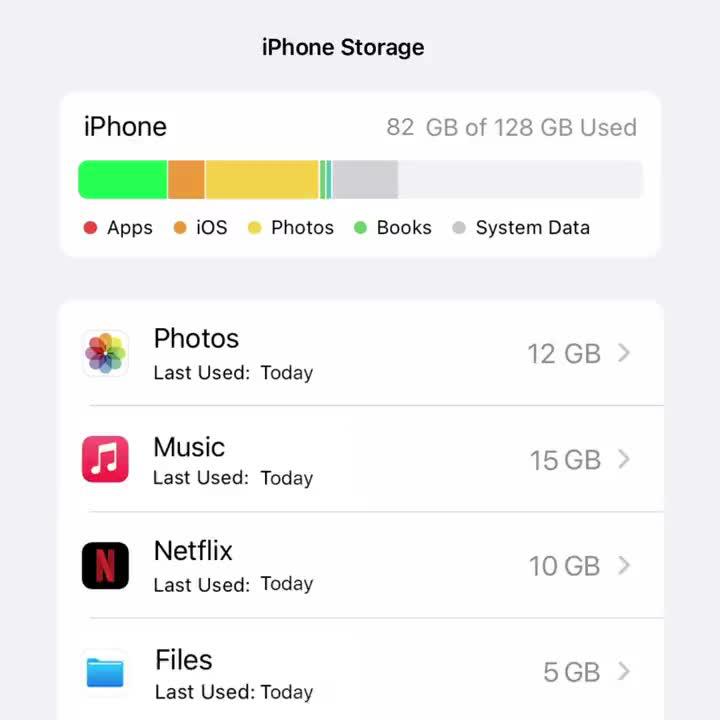Viewport: 720px width, 720px height.
Task: Open Music storage details
Action: pos(360,460)
